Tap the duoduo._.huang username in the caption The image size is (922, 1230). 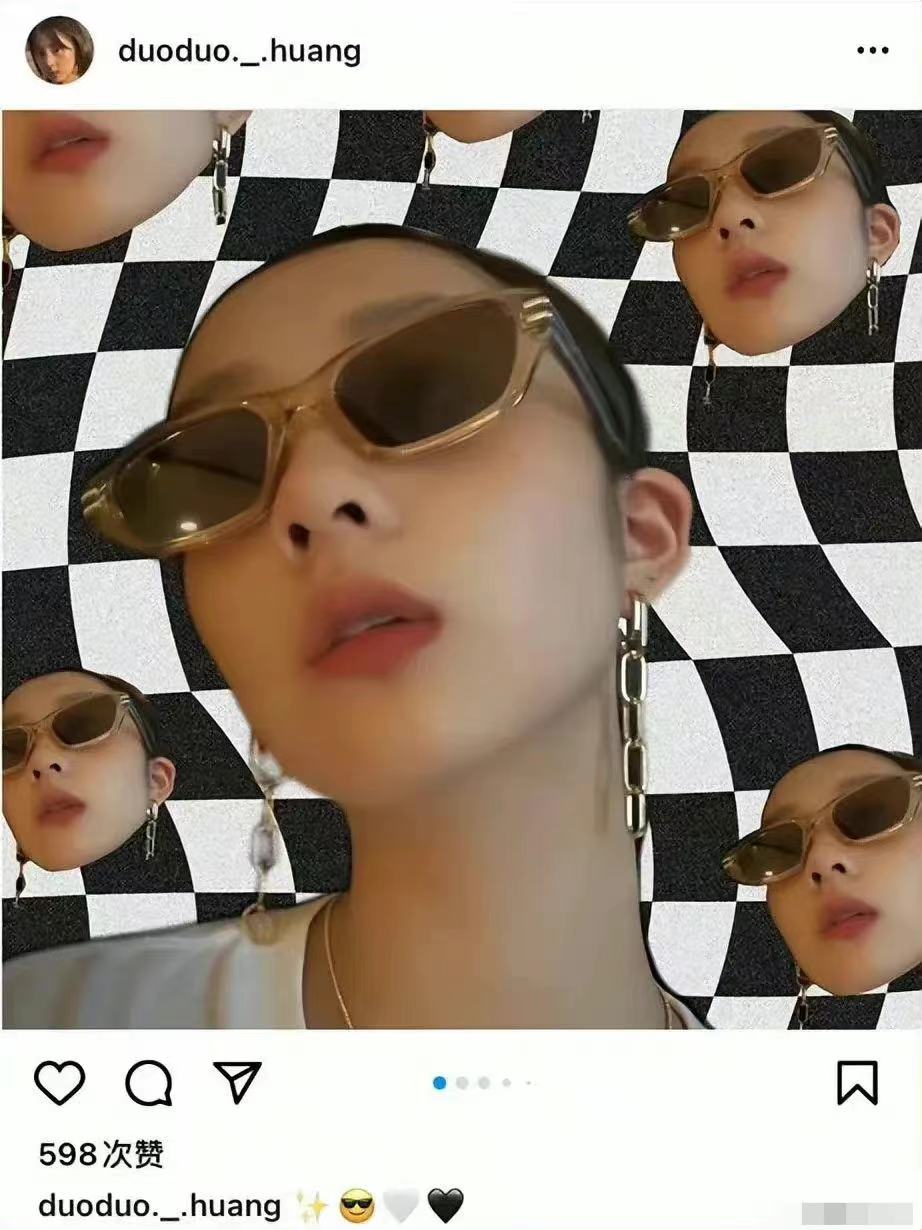(x=160, y=1206)
